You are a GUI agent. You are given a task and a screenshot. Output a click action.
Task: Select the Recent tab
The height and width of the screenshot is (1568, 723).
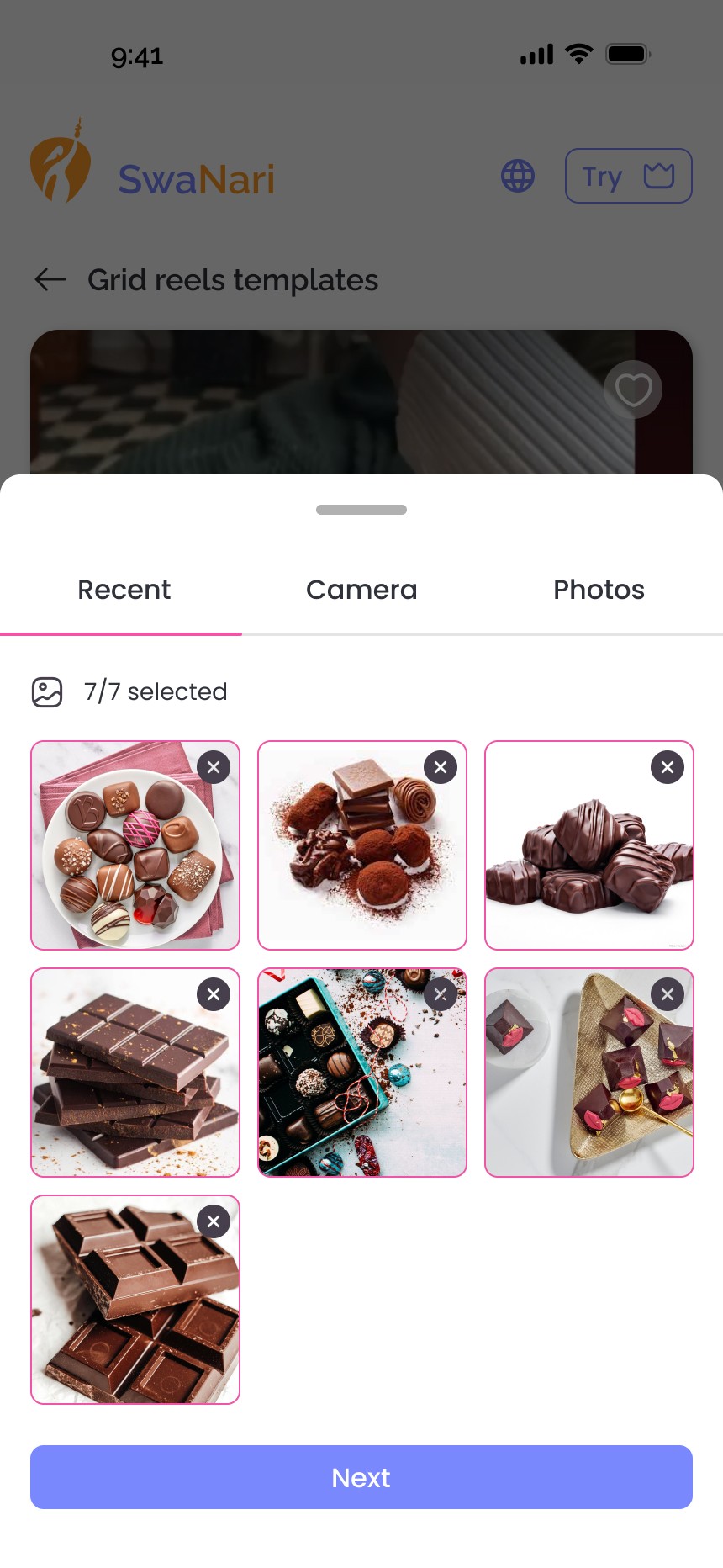click(124, 590)
